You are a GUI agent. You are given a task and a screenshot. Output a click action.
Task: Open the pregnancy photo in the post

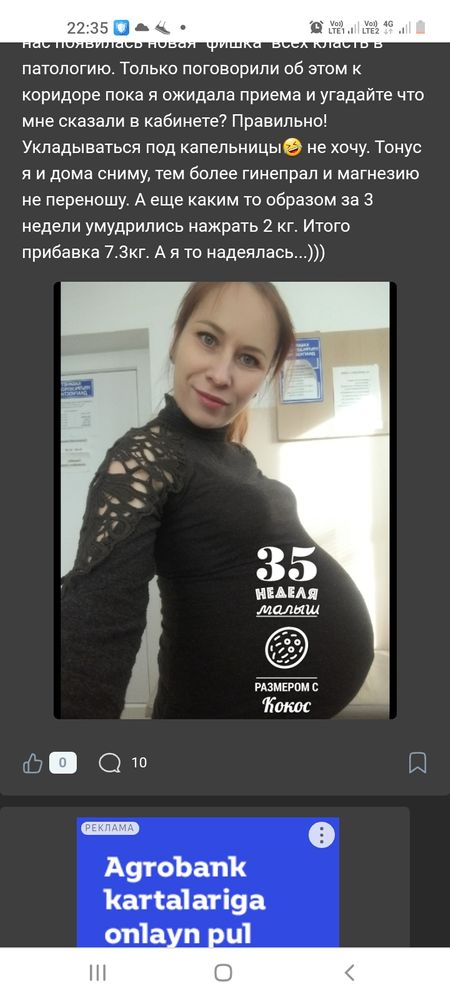(x=225, y=500)
